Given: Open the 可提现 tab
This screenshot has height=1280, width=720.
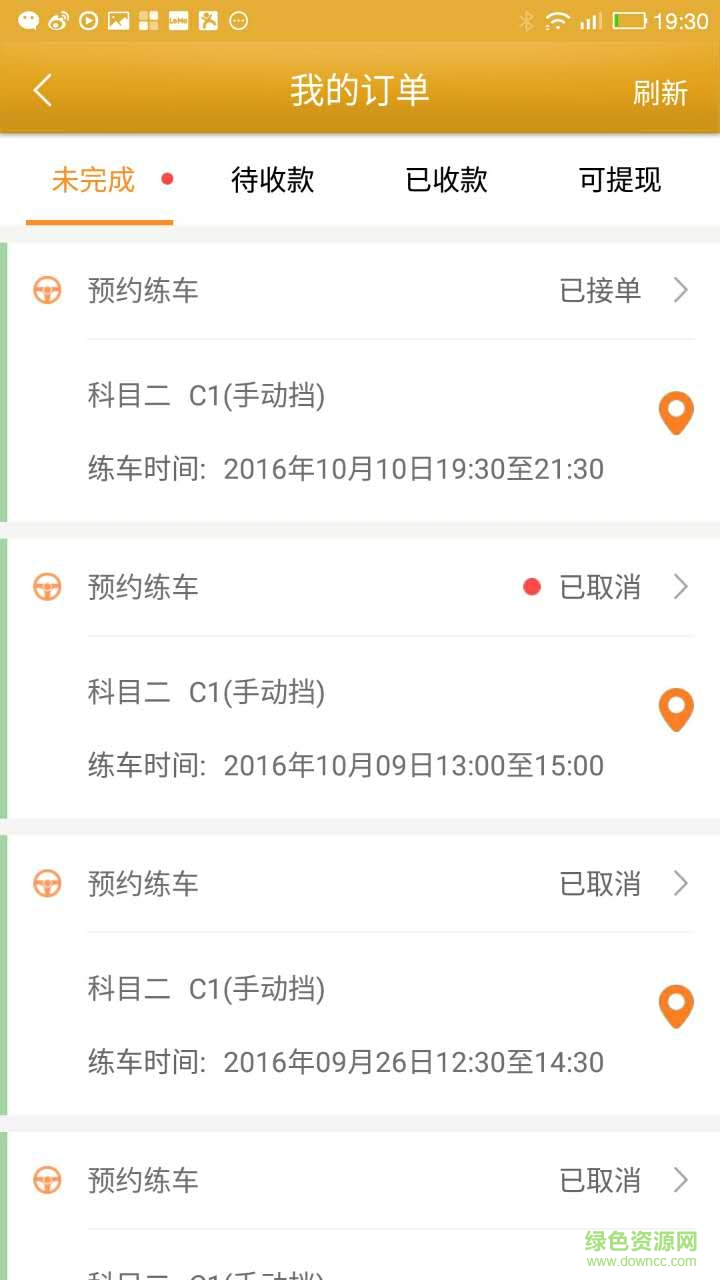Looking at the screenshot, I should tap(618, 181).
